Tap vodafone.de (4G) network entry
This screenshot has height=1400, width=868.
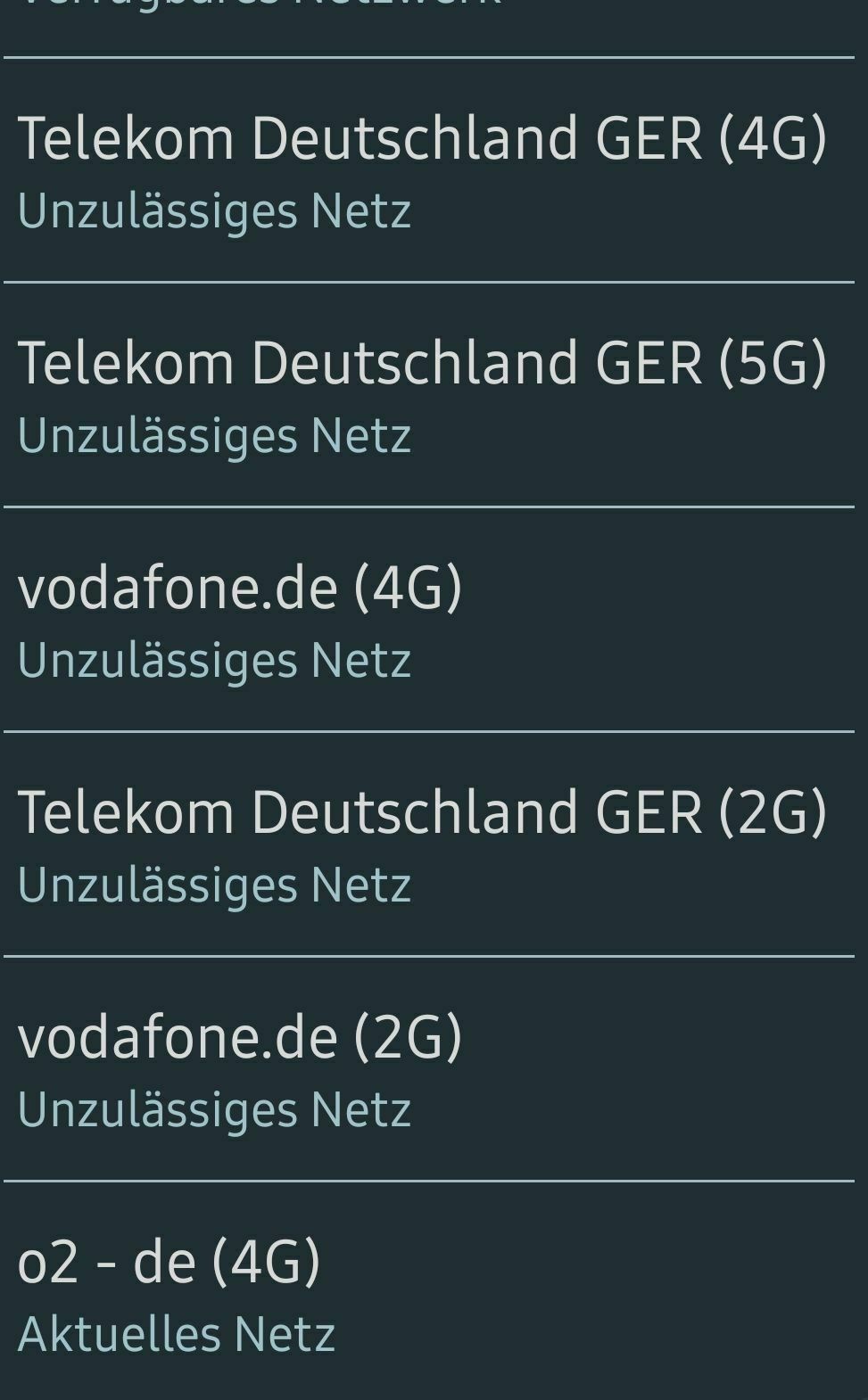429,620
